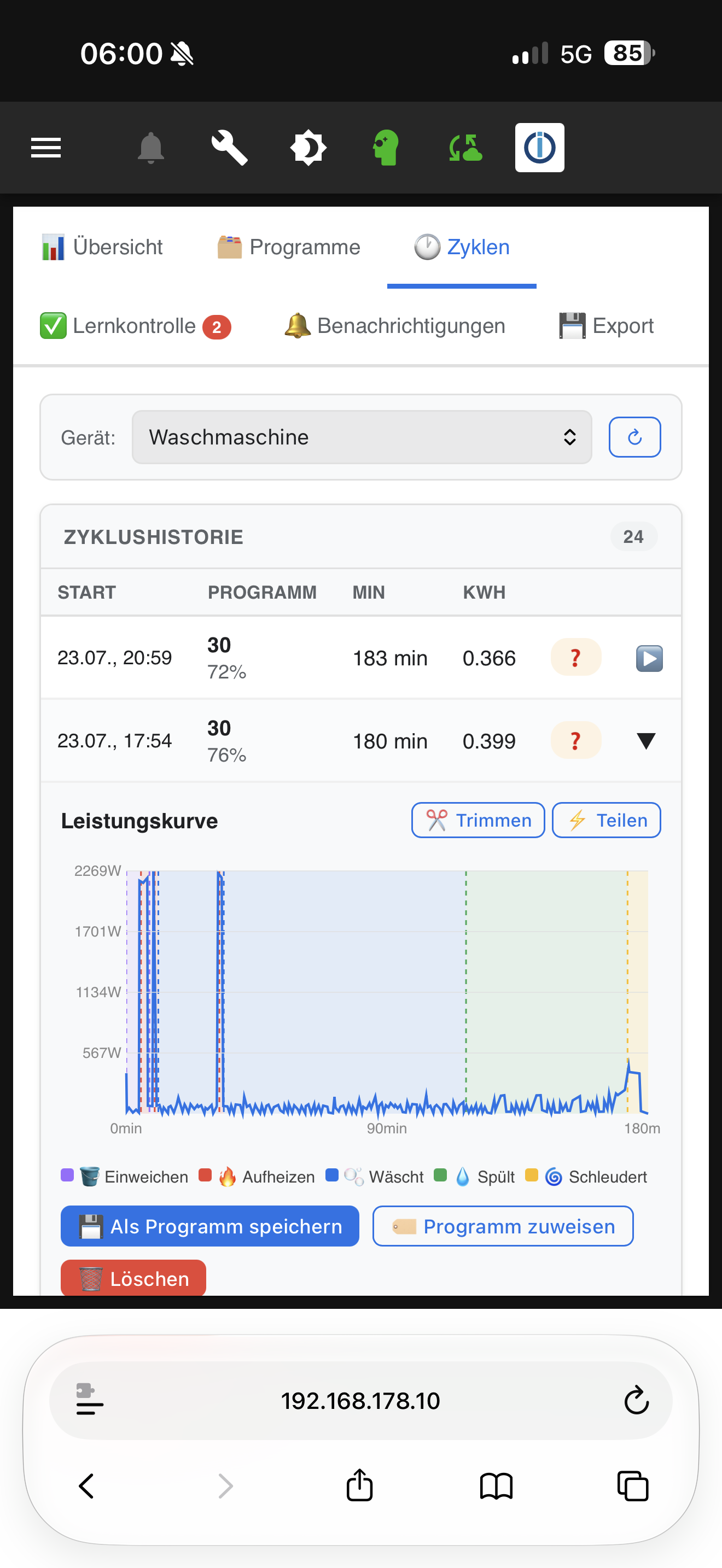
Task: Open the hamburger menu
Action: 45,148
